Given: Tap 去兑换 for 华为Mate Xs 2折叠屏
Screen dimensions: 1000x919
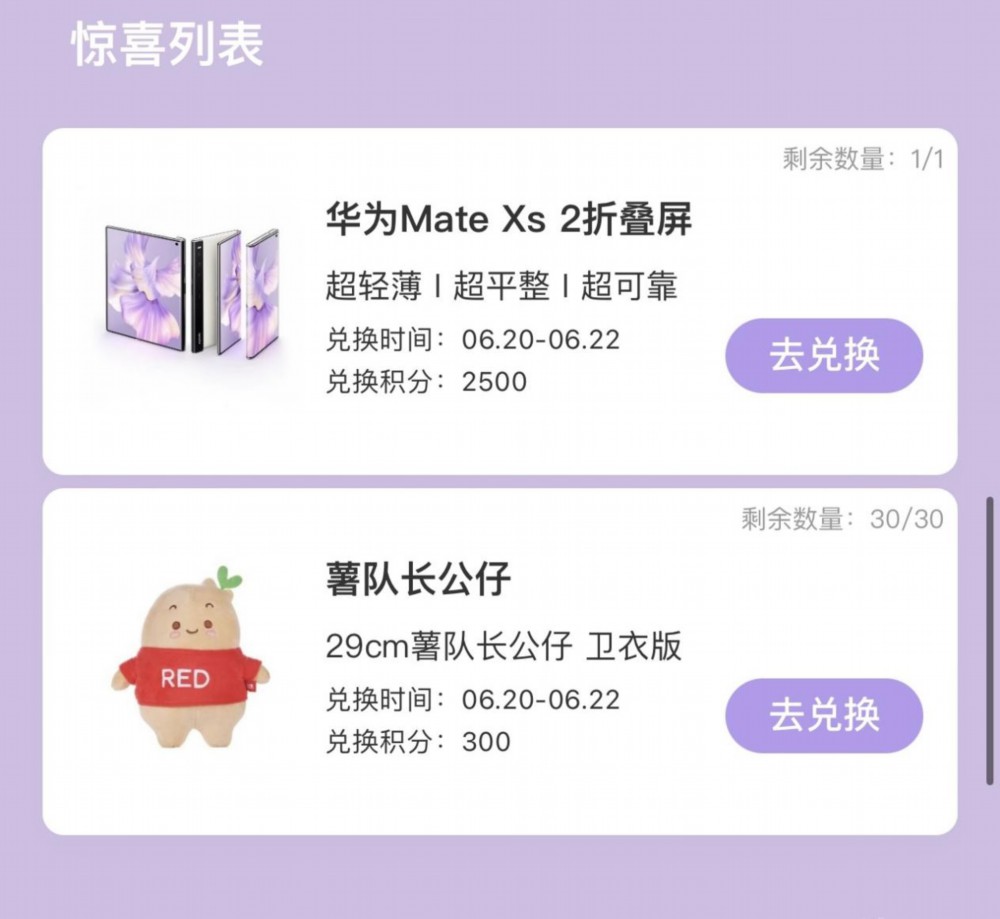Looking at the screenshot, I should tap(823, 355).
